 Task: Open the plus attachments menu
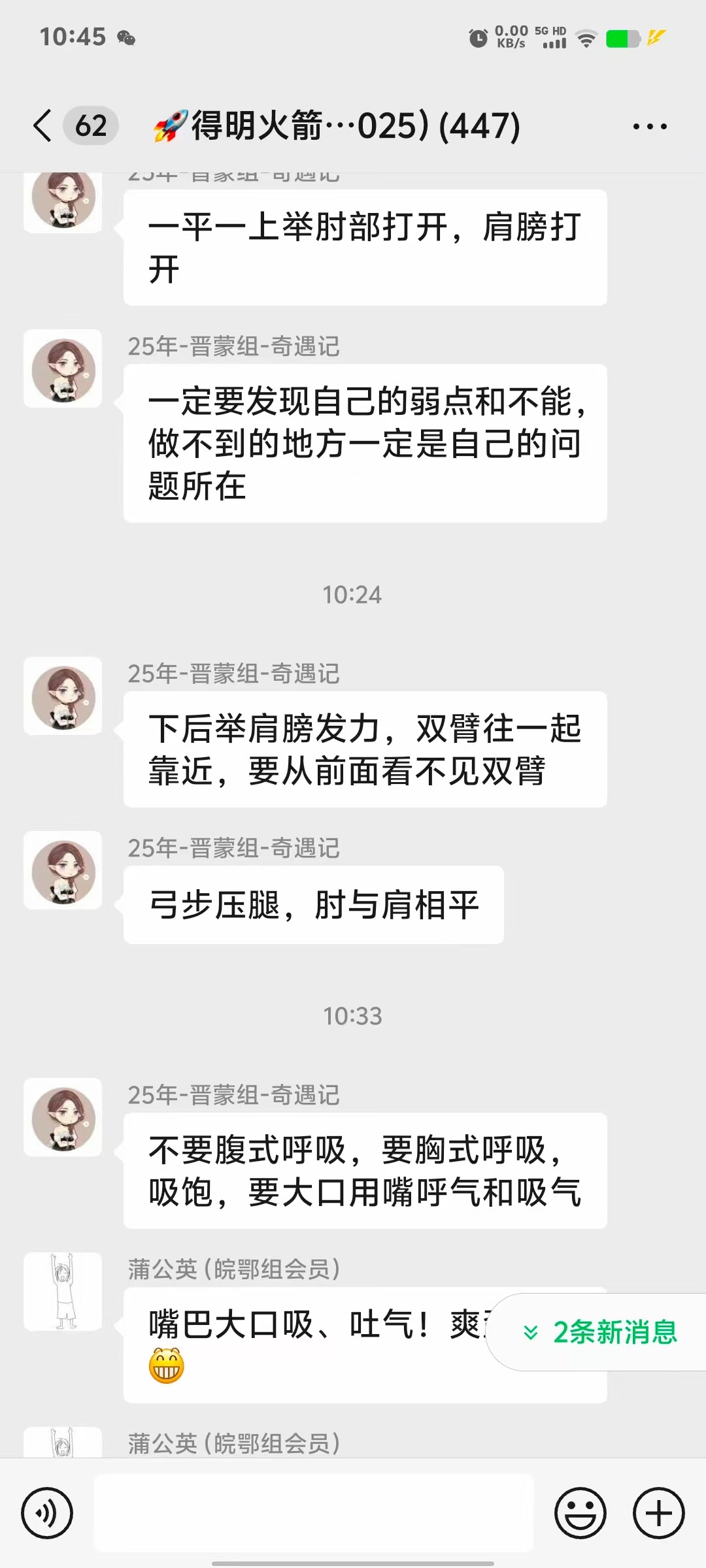658,1512
